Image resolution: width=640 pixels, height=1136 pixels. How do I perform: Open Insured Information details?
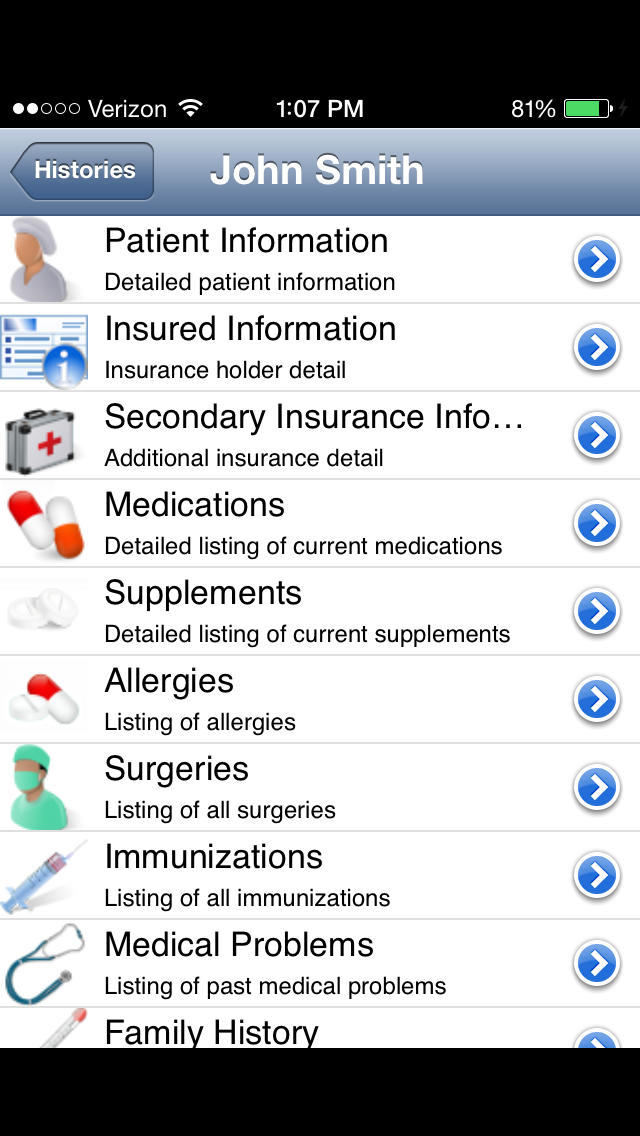320,348
